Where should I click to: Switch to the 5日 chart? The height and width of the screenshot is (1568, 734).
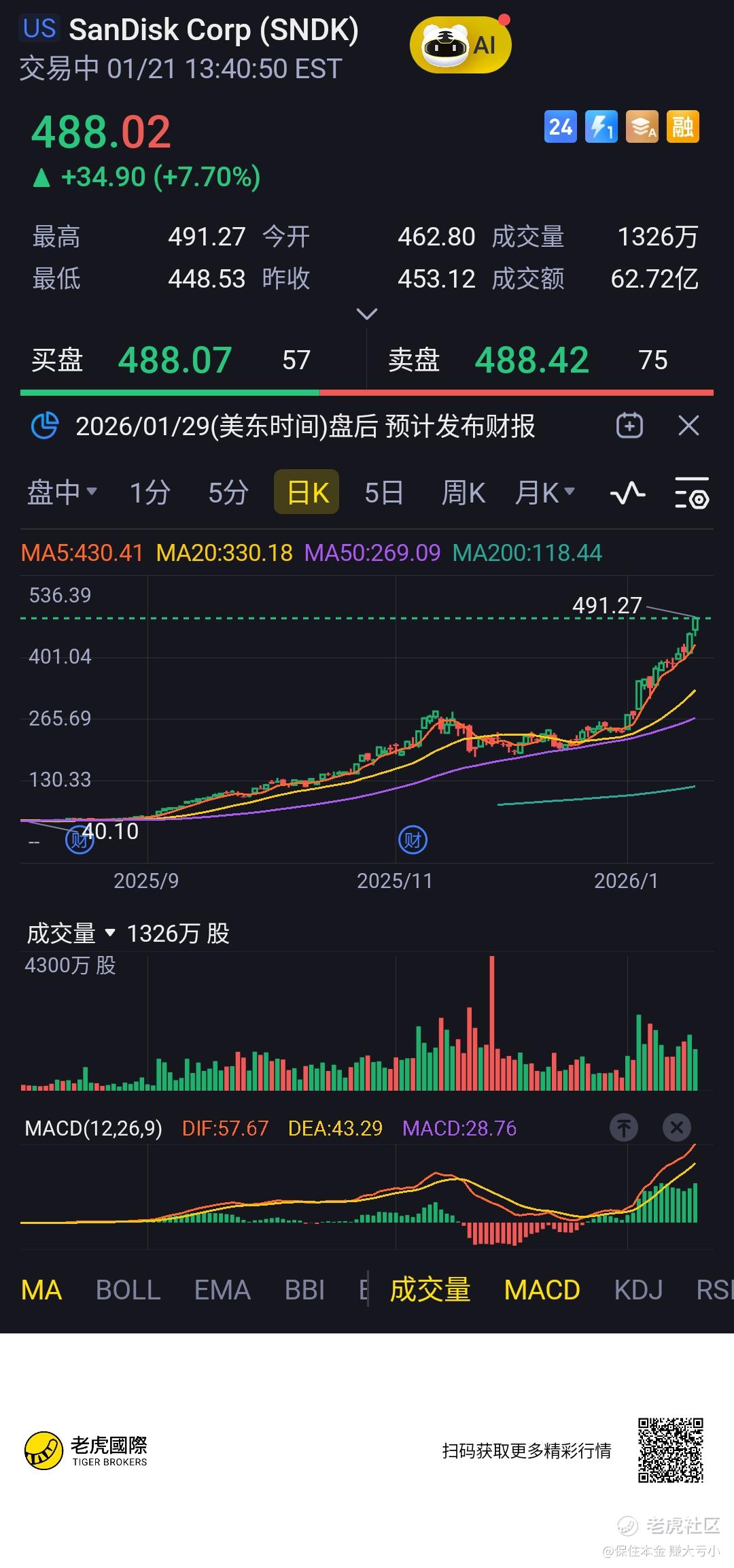384,492
